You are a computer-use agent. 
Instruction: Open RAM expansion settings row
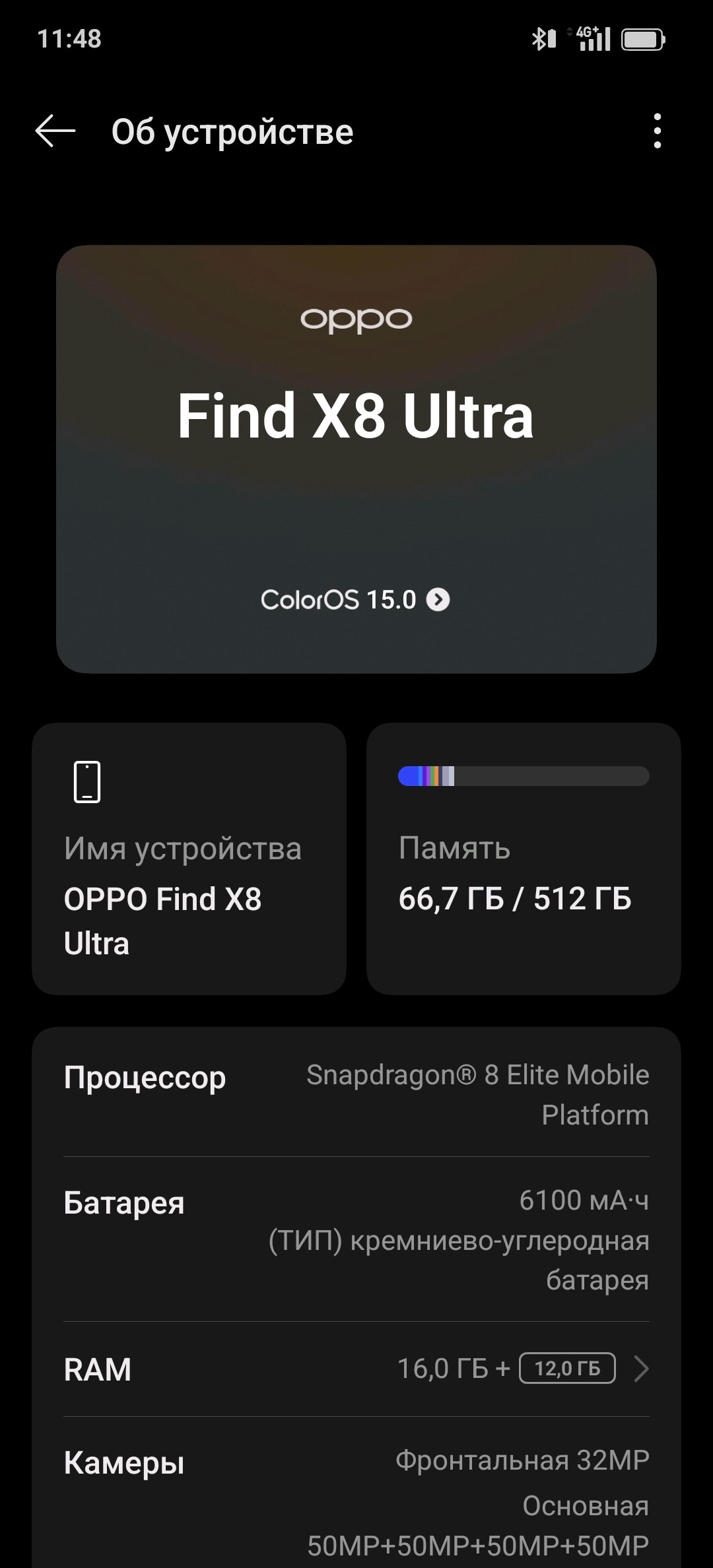356,1369
